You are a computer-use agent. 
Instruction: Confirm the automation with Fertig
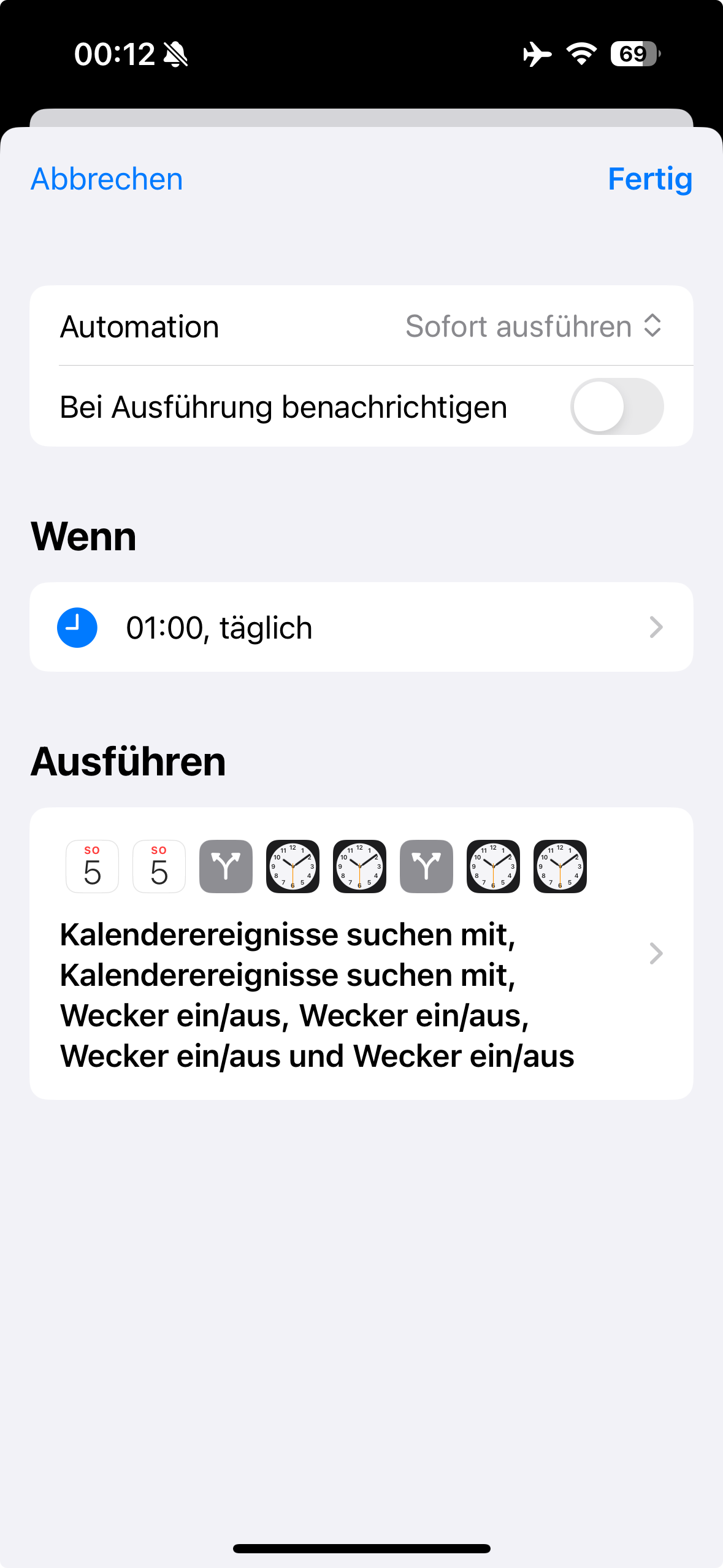tap(649, 179)
